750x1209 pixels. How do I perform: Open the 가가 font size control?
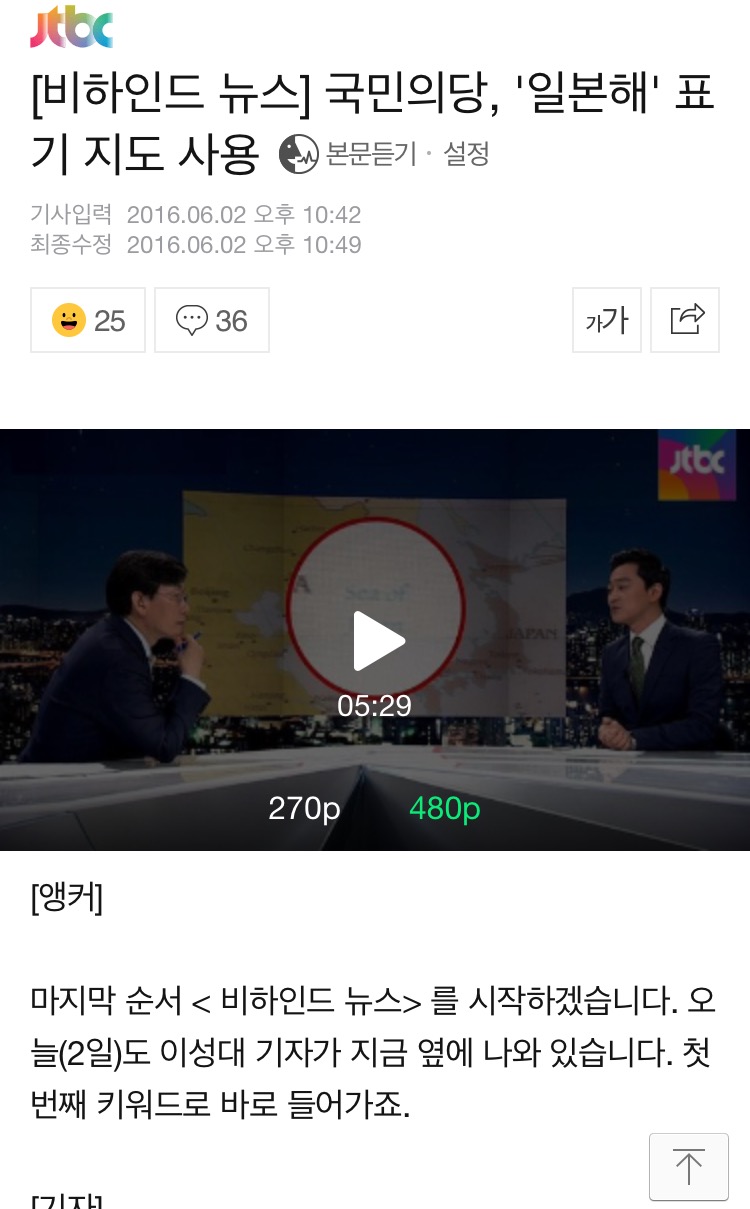[x=606, y=320]
